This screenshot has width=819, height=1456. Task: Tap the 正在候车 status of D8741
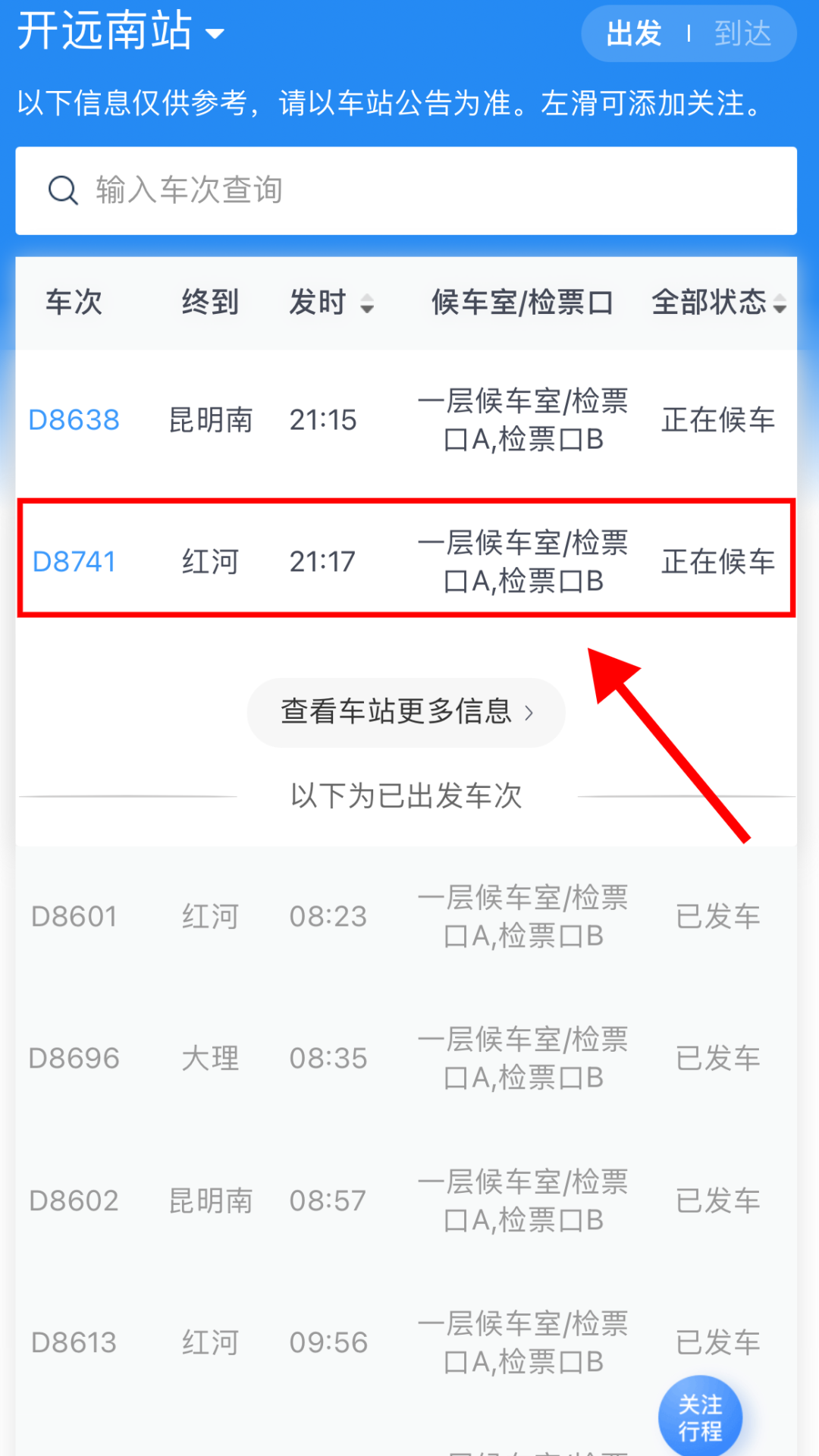[x=718, y=561]
